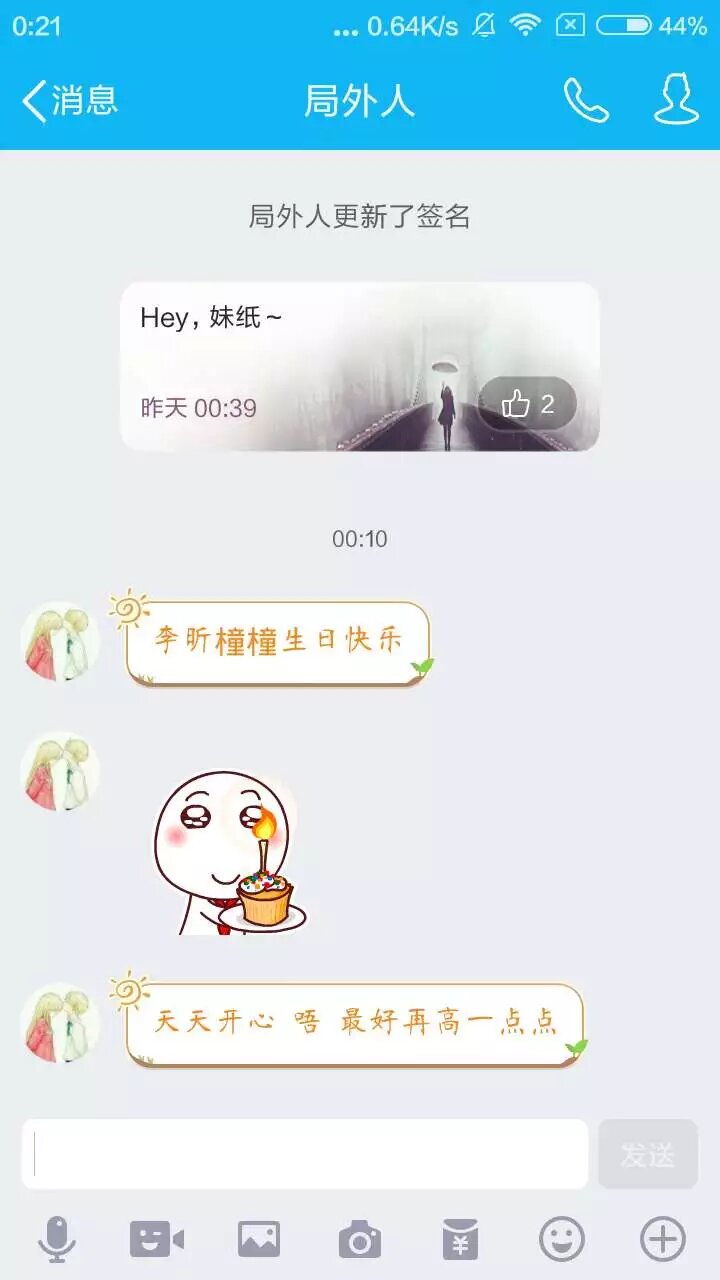Record a voice message with the microphone

[57, 1240]
